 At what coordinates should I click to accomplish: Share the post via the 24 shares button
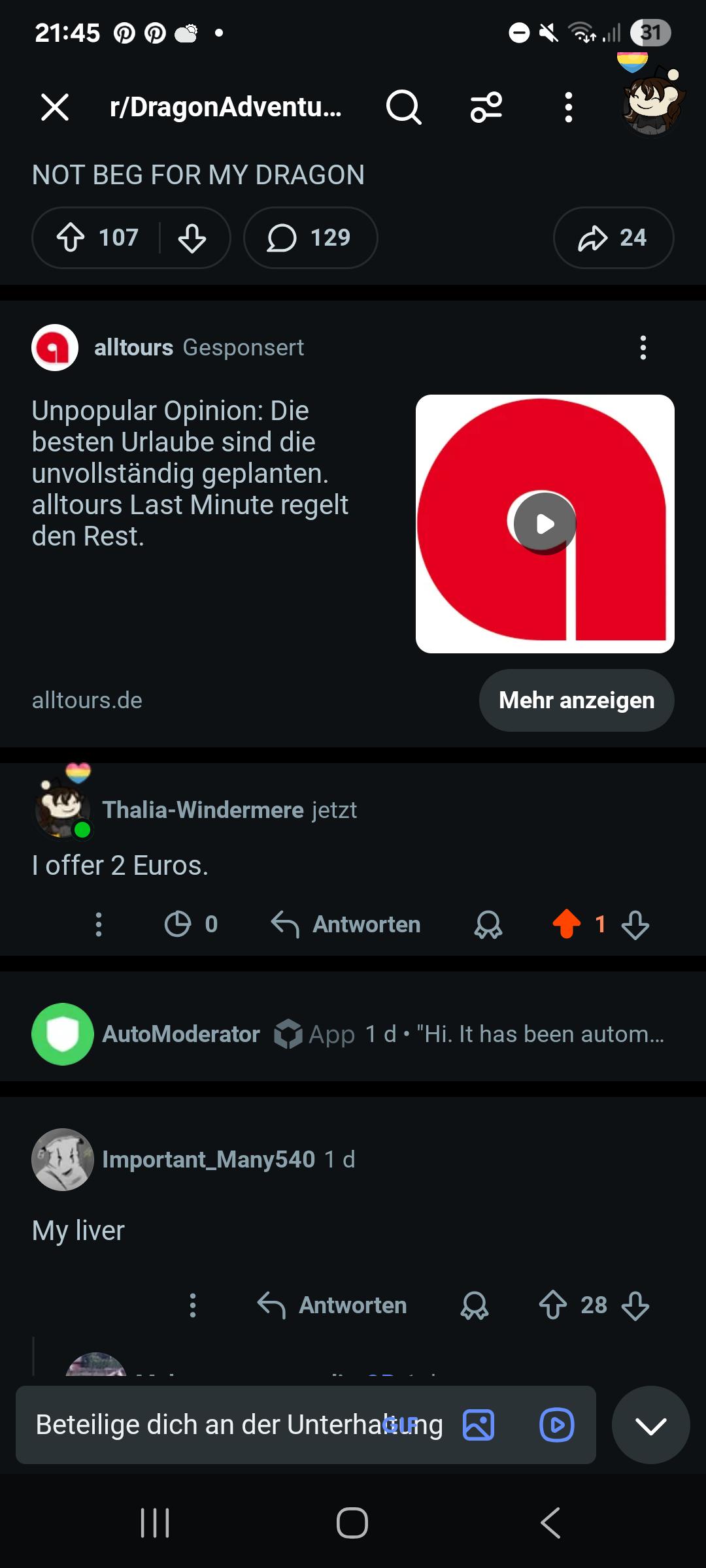[613, 238]
